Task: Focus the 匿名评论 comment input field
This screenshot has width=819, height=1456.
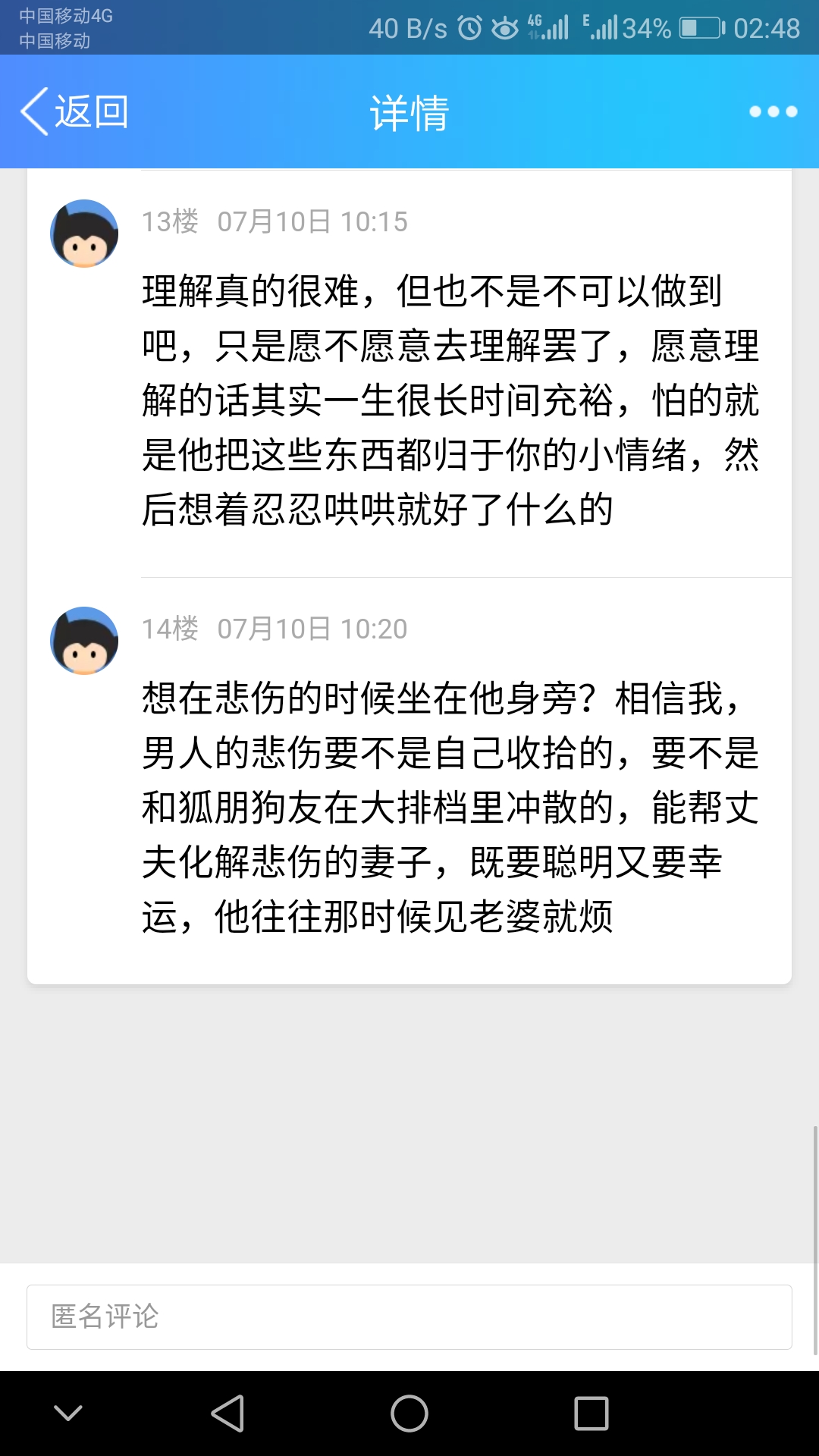Action: click(409, 1317)
